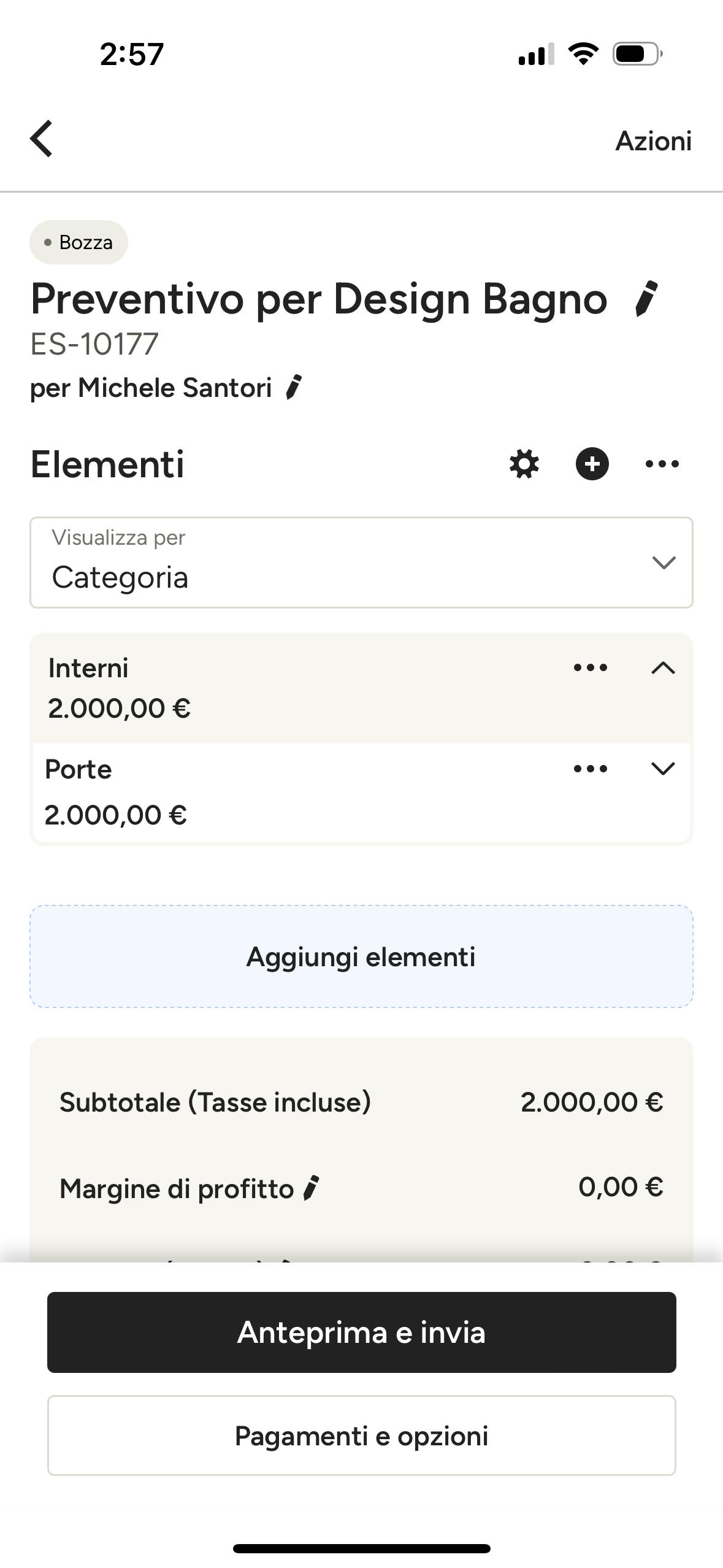Open the Azioni menu
723x1568 pixels.
[653, 140]
